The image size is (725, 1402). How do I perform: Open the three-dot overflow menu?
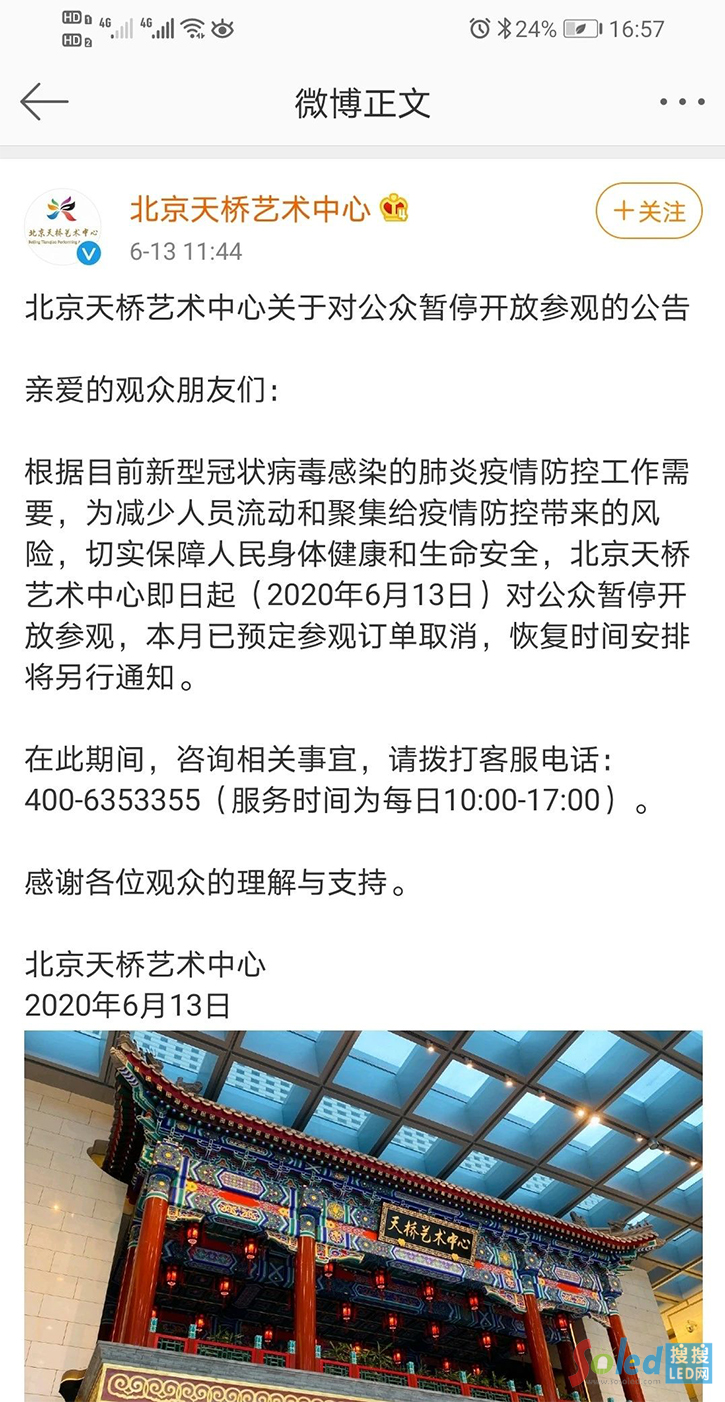click(682, 102)
